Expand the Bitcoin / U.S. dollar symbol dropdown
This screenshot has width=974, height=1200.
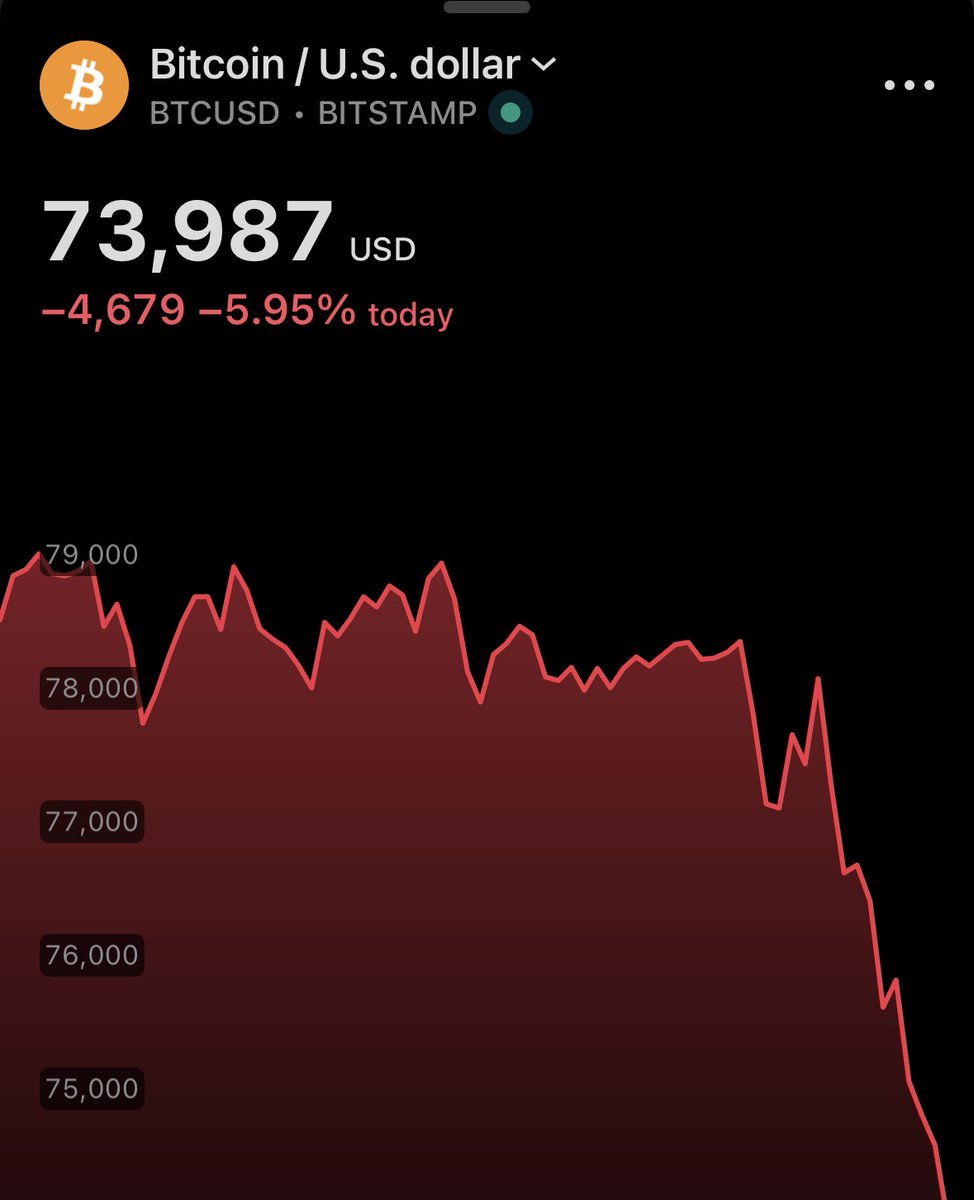click(543, 65)
